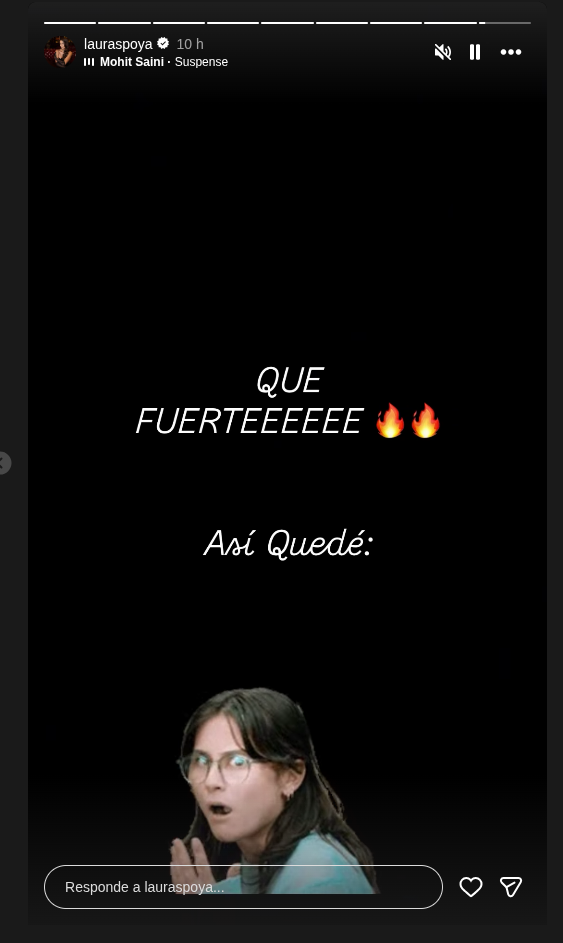This screenshot has width=563, height=943.
Task: Unmute the story audio
Action: (x=443, y=52)
